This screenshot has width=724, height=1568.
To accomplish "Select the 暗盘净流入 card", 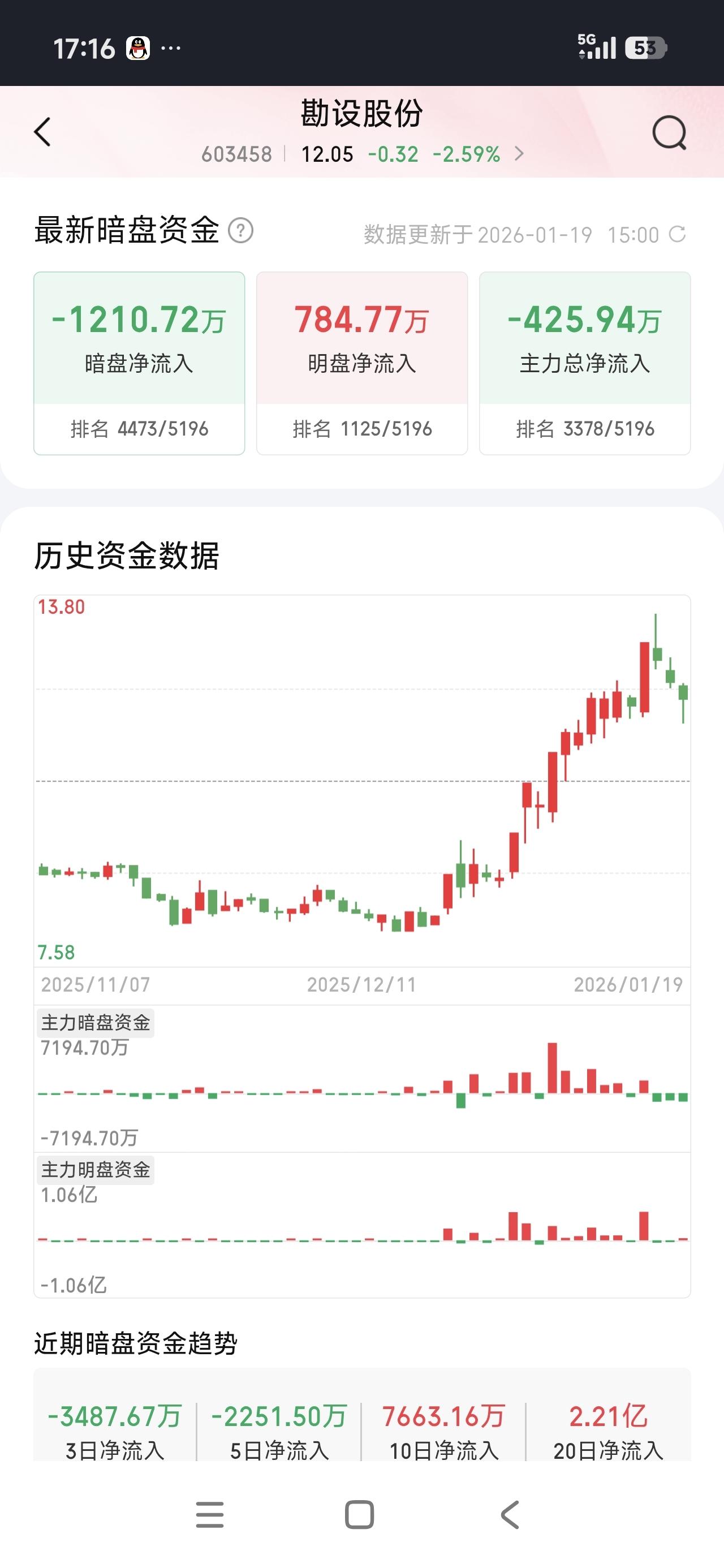I will point(139,363).
